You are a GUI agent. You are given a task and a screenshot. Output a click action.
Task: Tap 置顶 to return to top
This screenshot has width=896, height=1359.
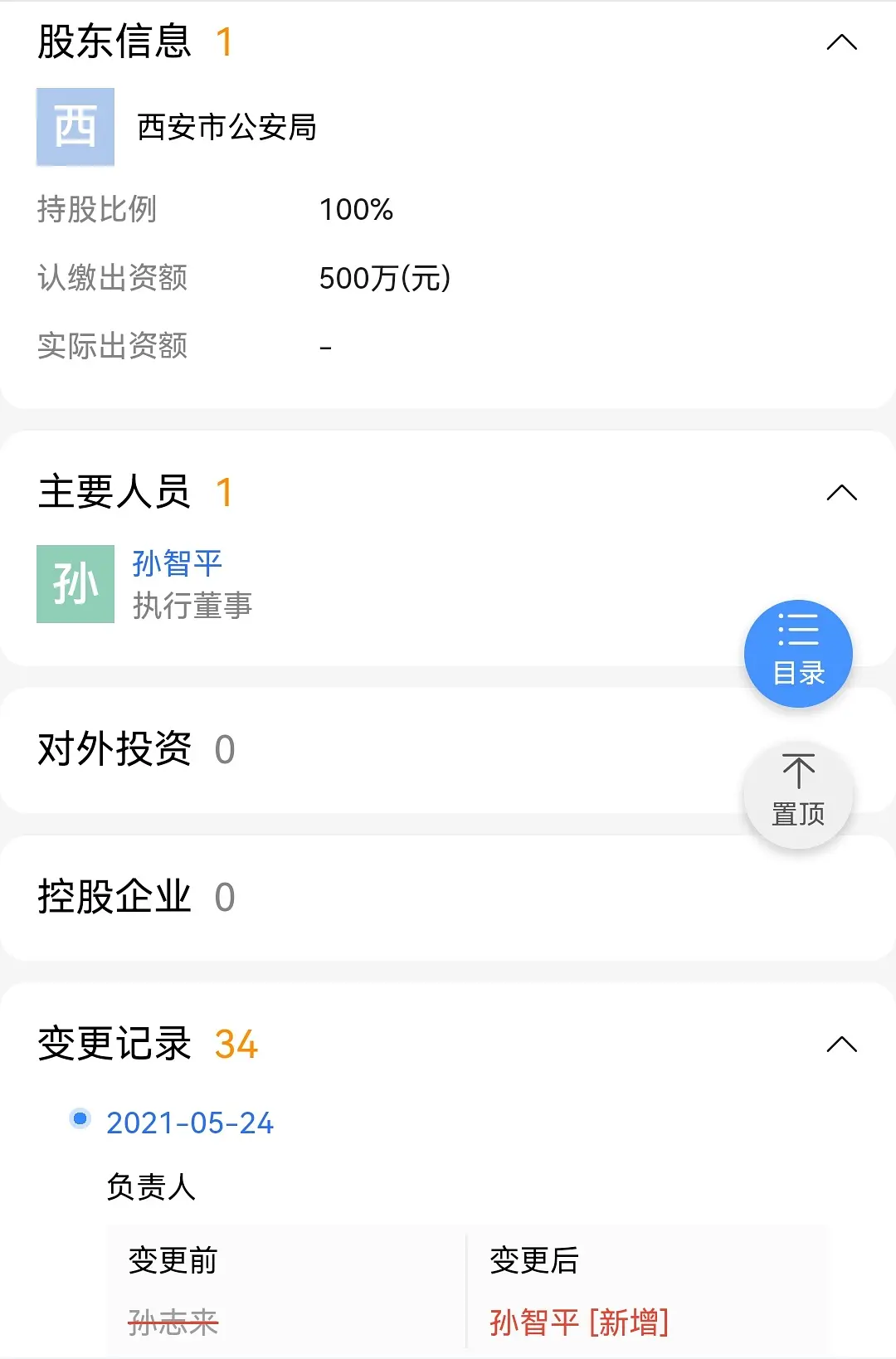(798, 794)
